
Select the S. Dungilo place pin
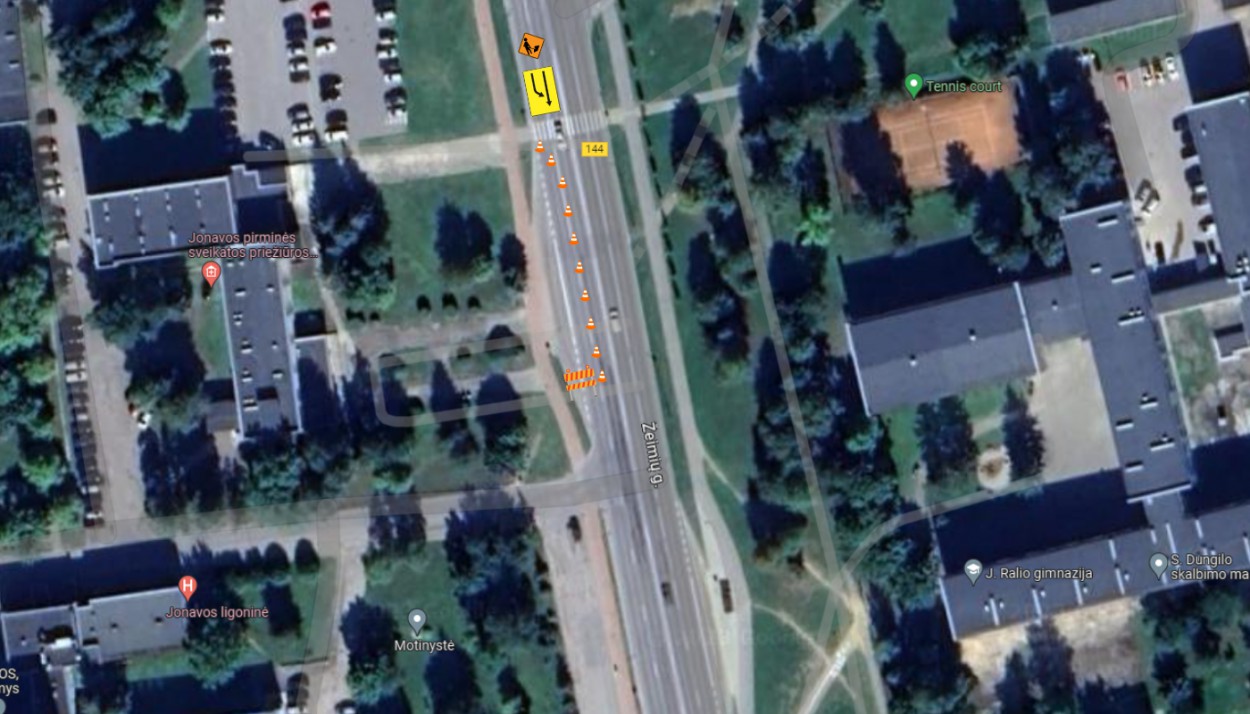tap(1159, 564)
